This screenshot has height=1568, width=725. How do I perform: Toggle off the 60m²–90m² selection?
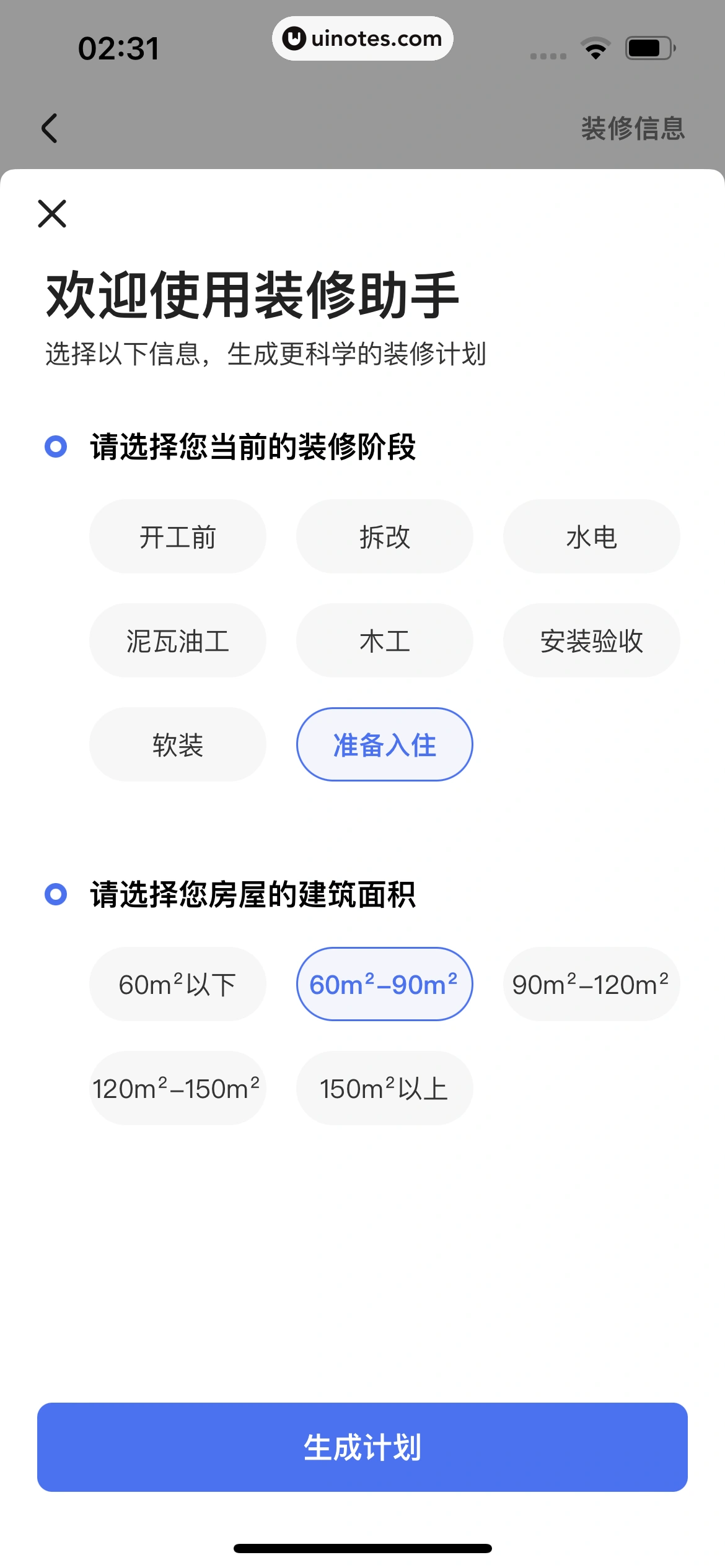pyautogui.click(x=384, y=983)
